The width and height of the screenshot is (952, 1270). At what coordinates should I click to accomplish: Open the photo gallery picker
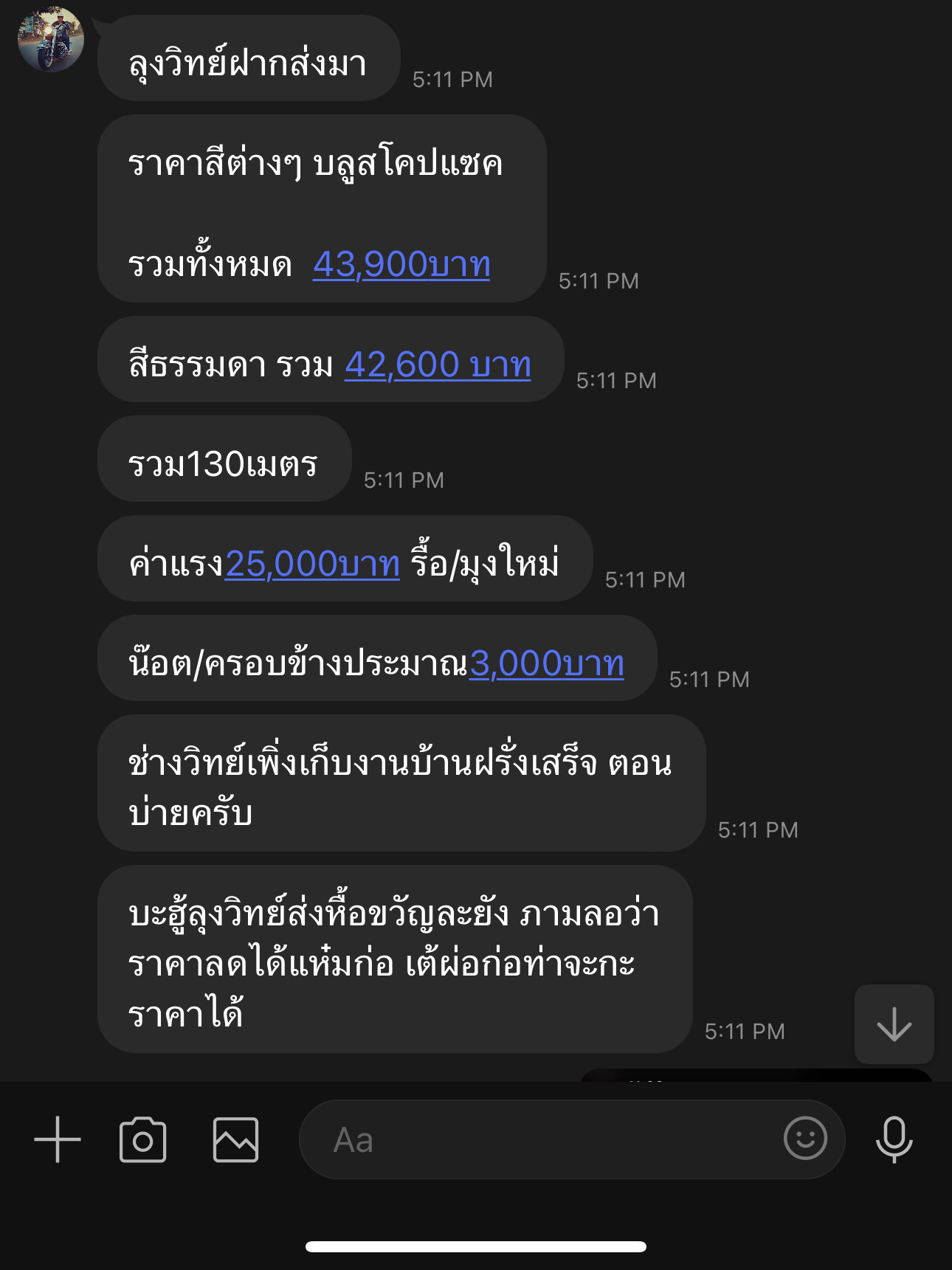tap(235, 1139)
